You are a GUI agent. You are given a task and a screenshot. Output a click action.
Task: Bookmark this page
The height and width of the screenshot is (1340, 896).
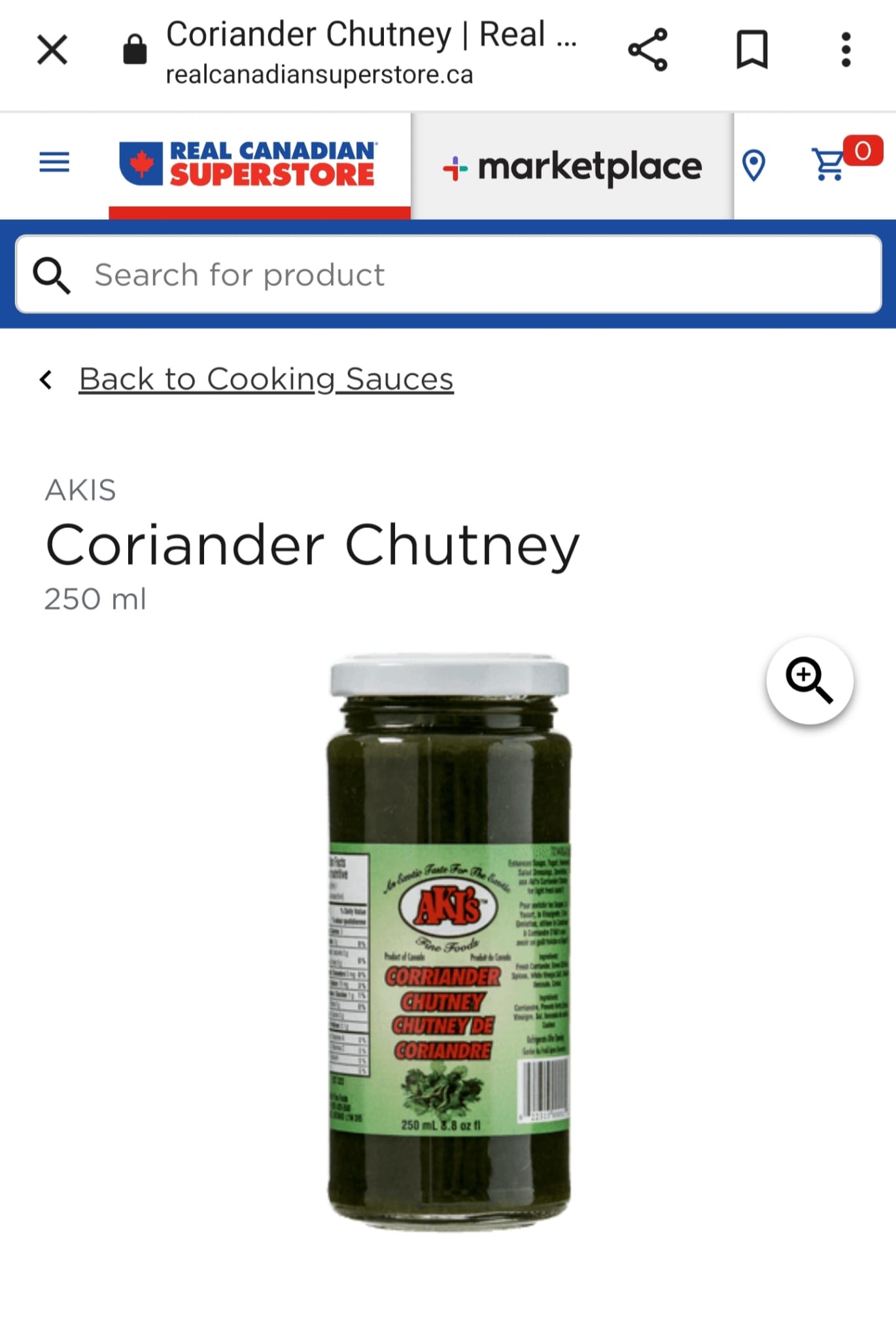point(751,50)
